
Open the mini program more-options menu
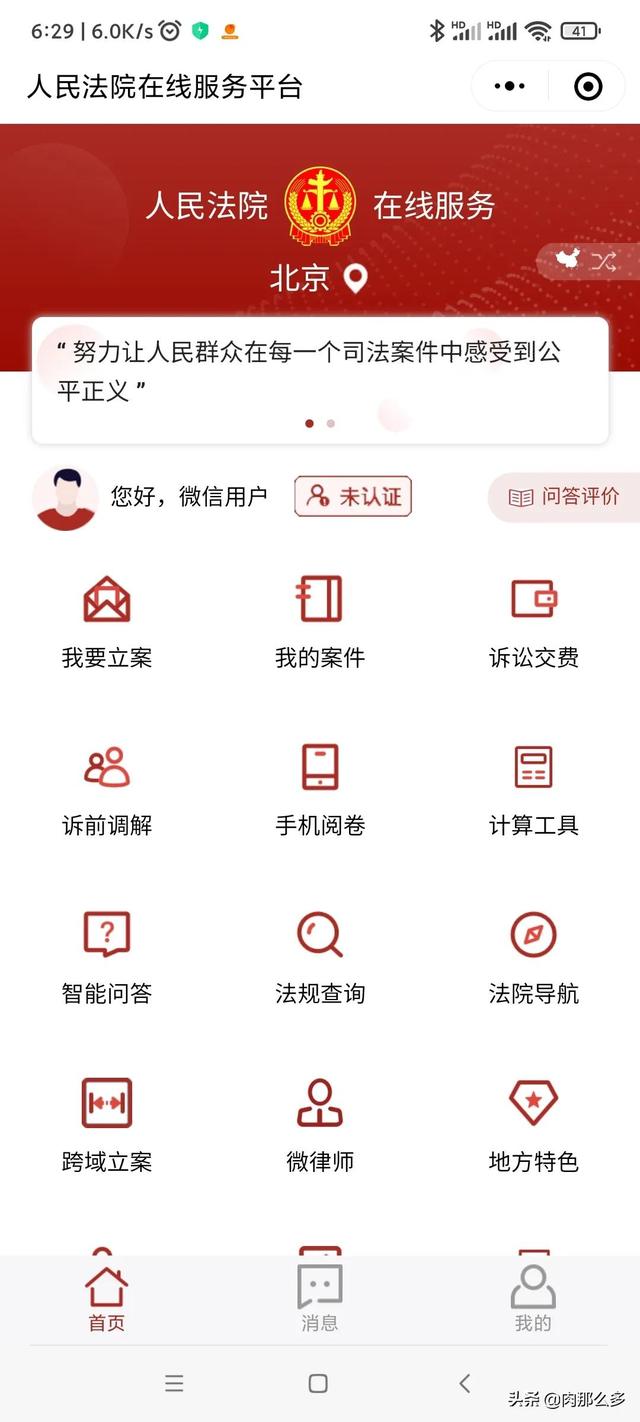coord(510,87)
